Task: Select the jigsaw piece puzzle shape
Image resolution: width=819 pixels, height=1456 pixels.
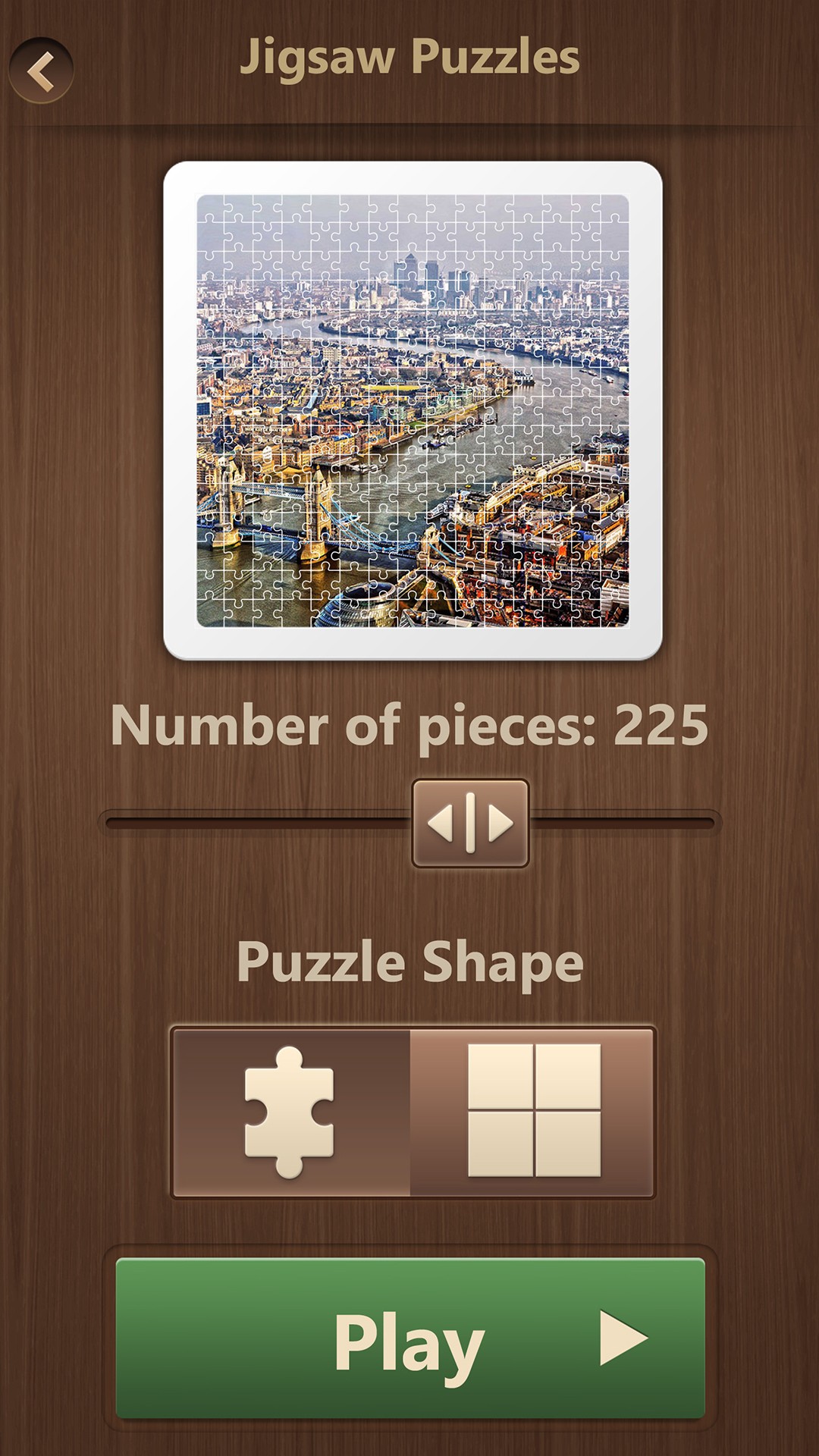Action: click(x=291, y=1112)
